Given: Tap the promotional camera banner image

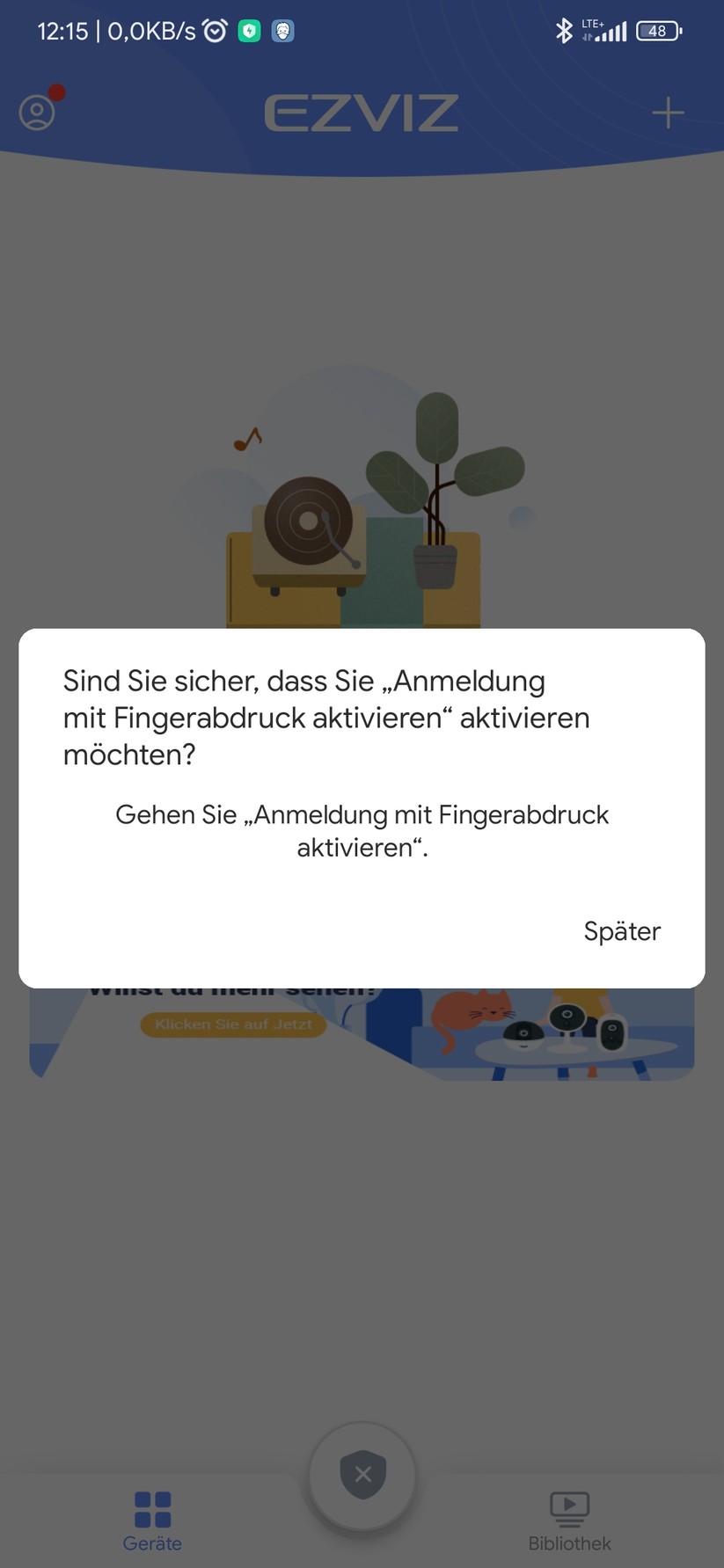Looking at the screenshot, I should click(x=563, y=1038).
